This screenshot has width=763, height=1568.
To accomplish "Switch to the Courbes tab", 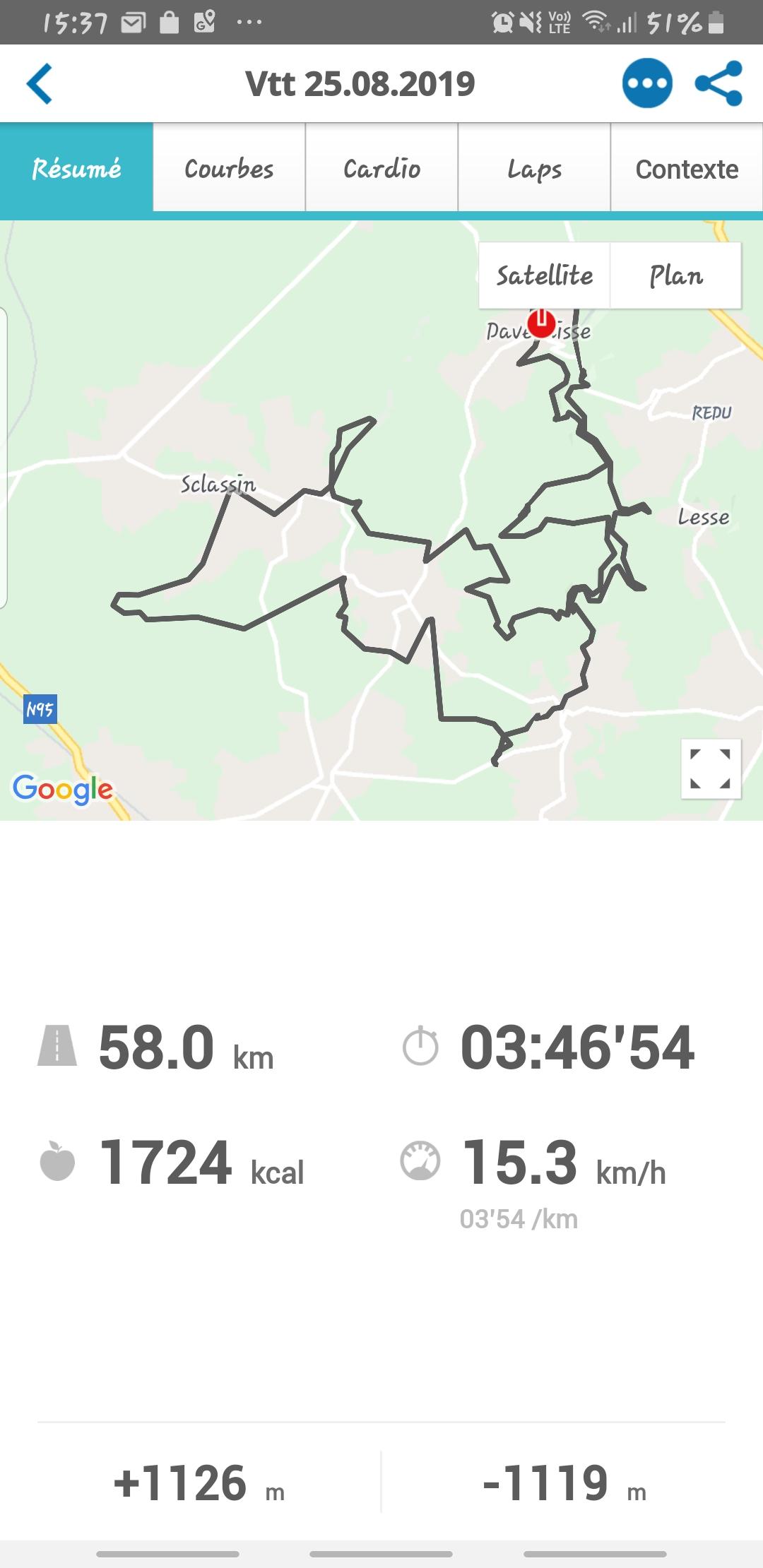I will coord(229,168).
